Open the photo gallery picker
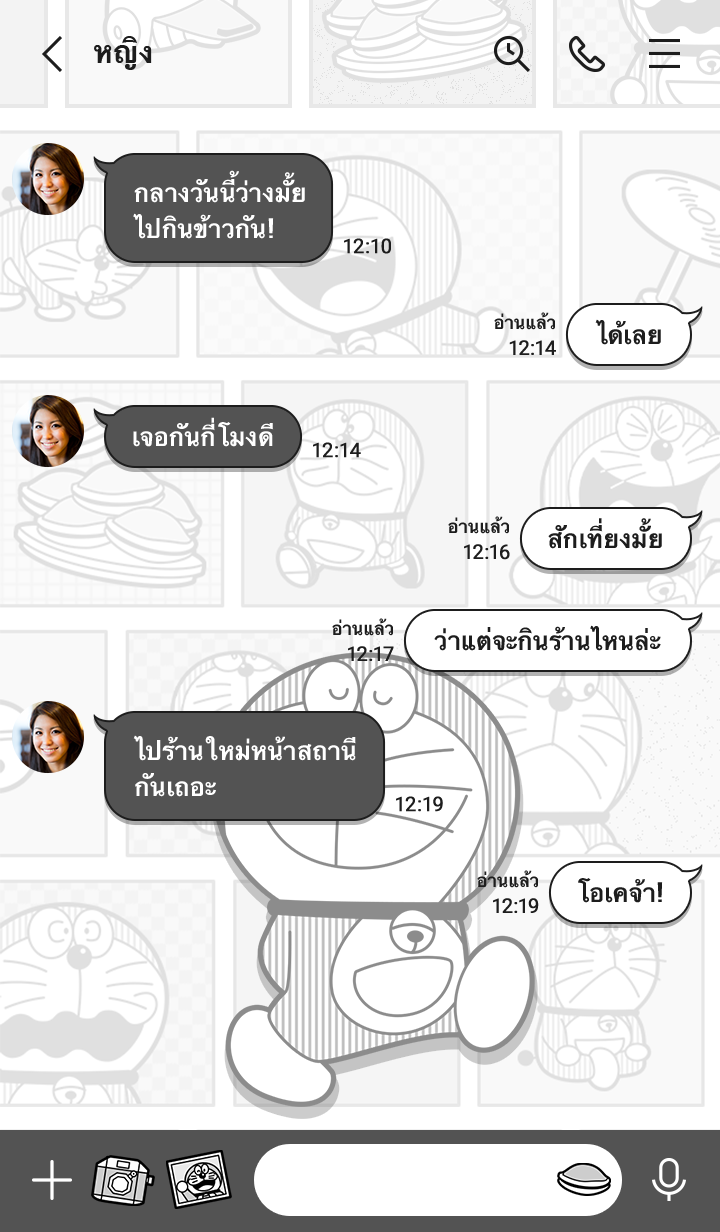This screenshot has width=720, height=1232. click(198, 1181)
